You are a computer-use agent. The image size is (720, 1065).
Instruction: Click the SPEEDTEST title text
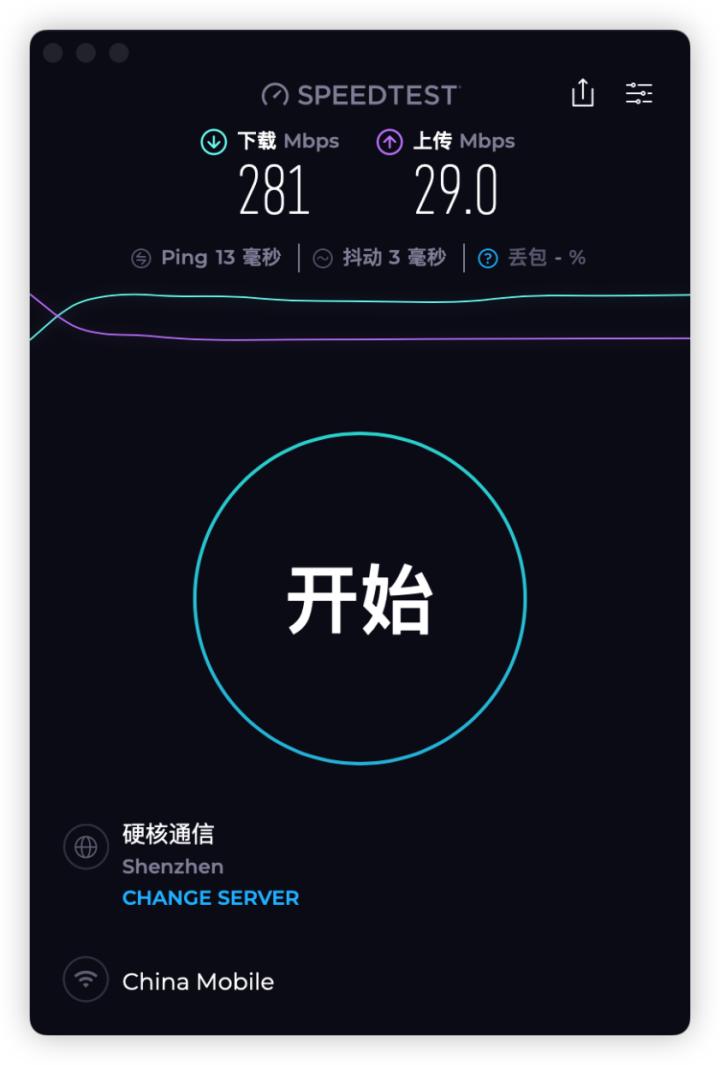pyautogui.click(x=375, y=95)
